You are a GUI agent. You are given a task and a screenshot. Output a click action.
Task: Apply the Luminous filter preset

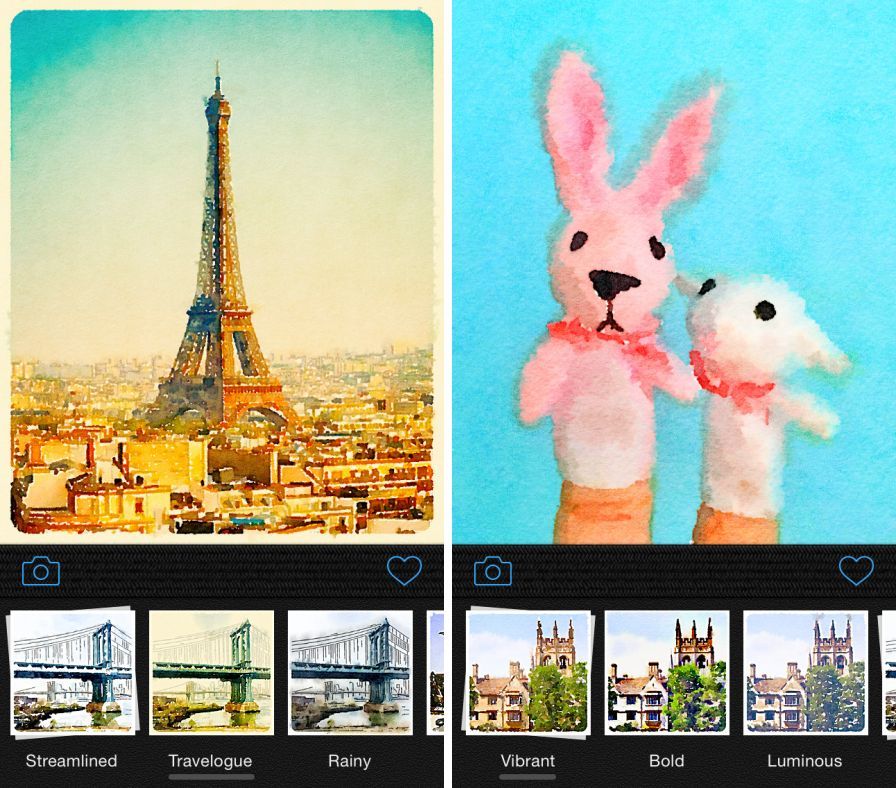tap(805, 671)
